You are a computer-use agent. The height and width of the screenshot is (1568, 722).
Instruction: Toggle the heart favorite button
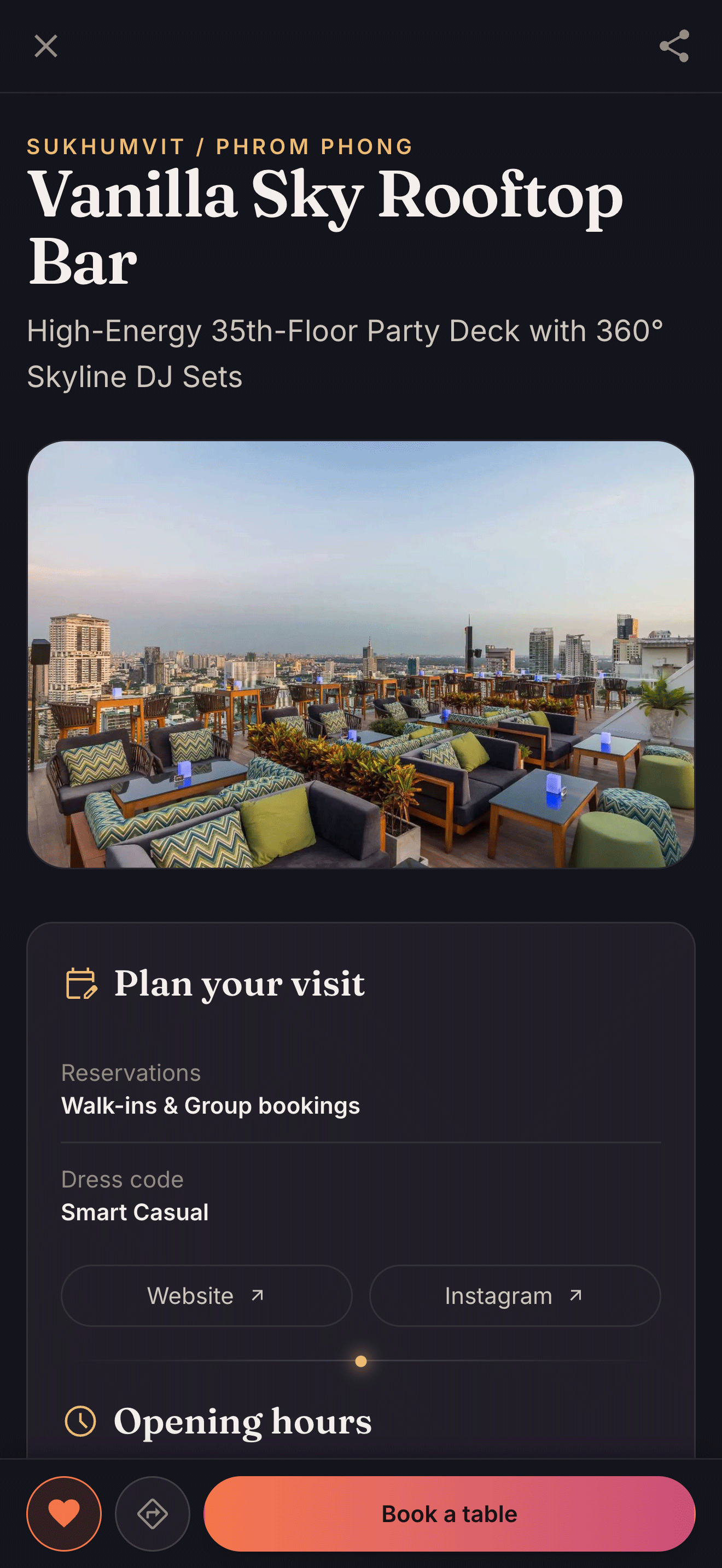tap(64, 1514)
